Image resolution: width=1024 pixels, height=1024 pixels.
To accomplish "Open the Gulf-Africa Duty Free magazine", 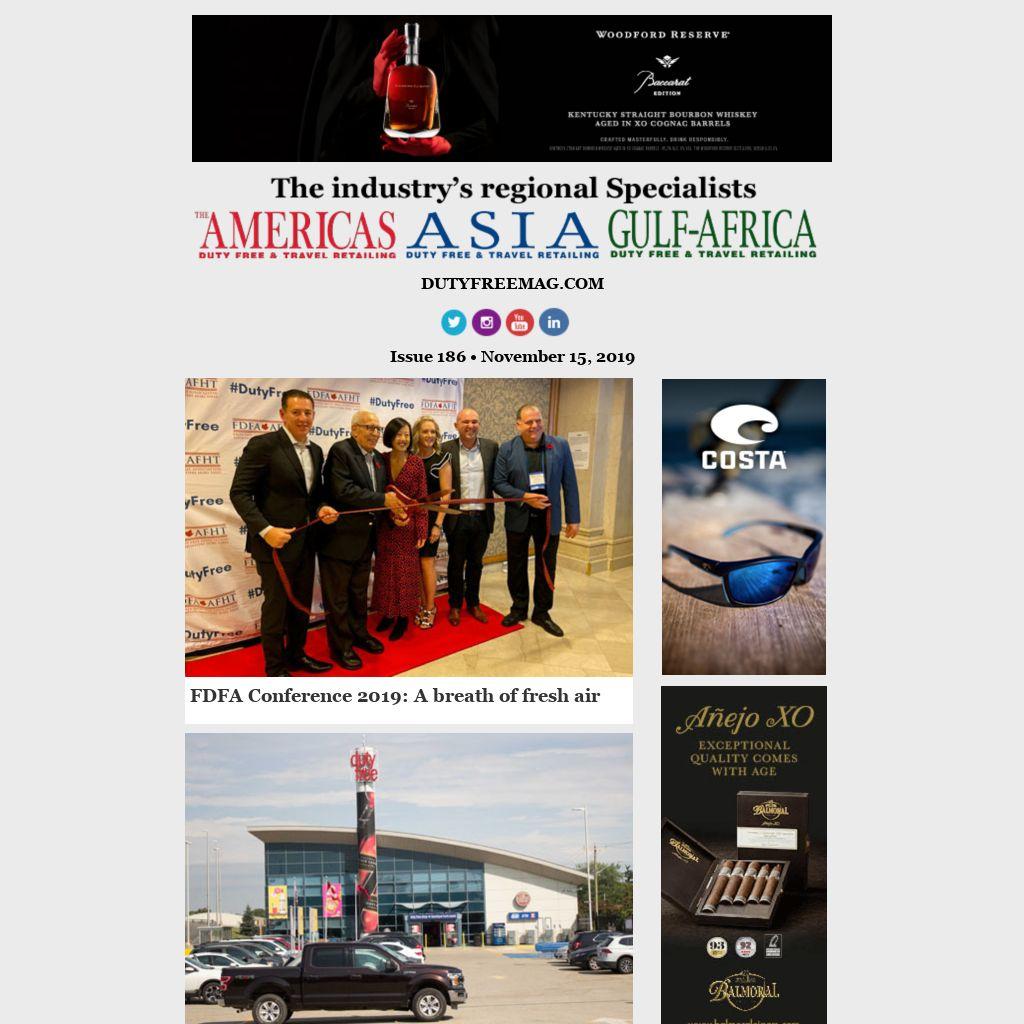I will click(712, 235).
